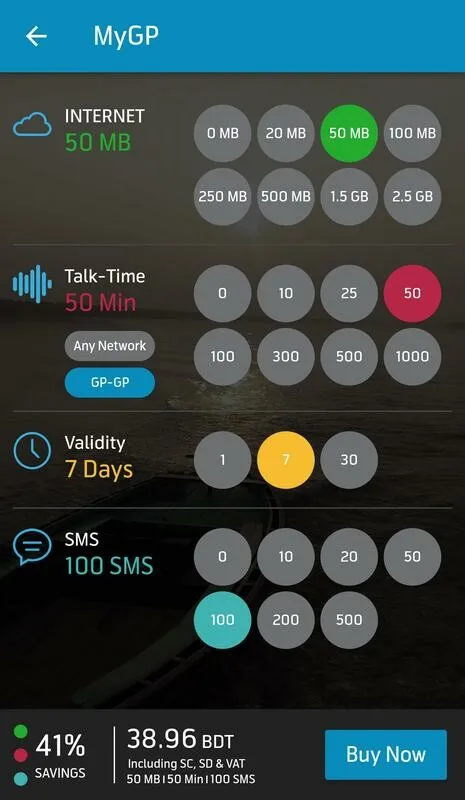Select 300 minutes talk-time
The width and height of the screenshot is (465, 800).
286,356
